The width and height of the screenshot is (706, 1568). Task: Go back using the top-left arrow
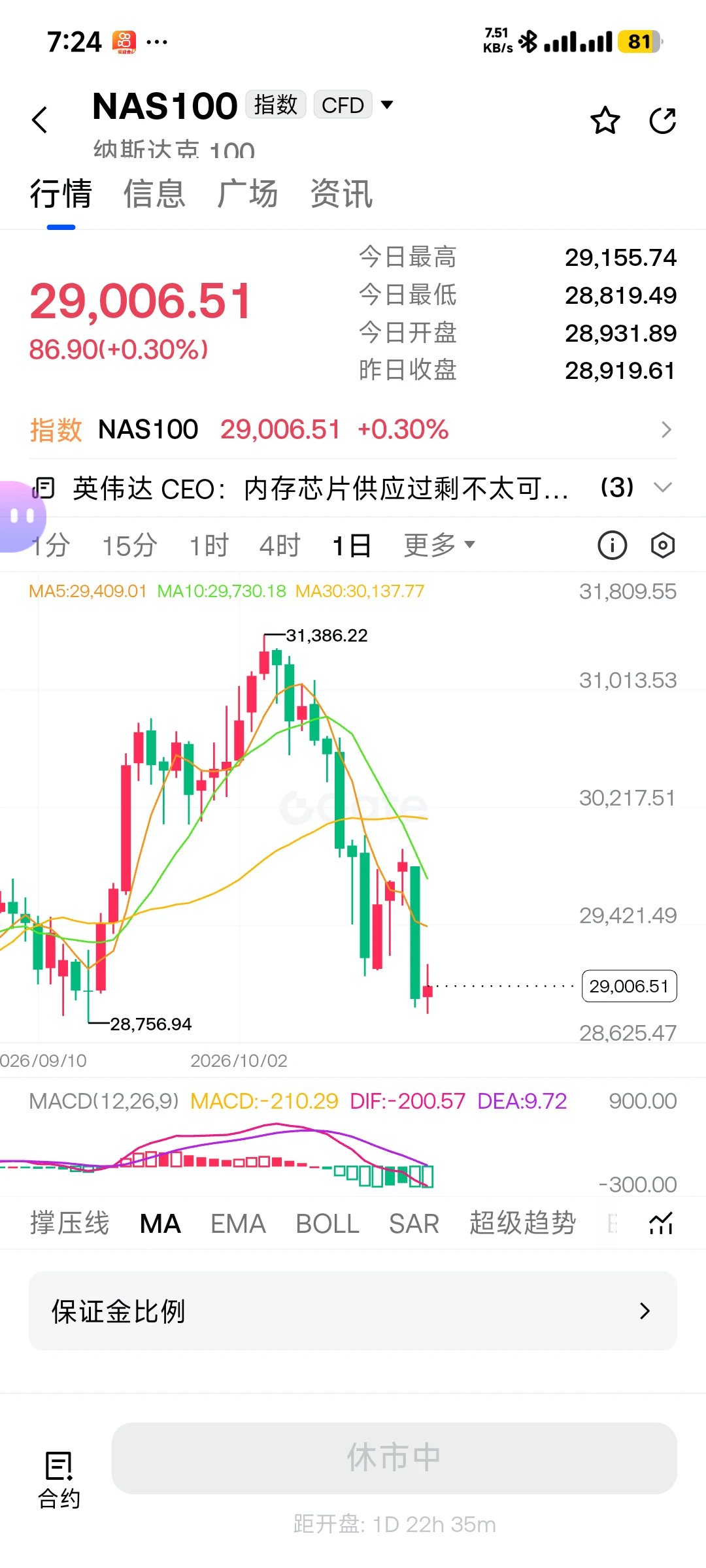click(x=40, y=120)
